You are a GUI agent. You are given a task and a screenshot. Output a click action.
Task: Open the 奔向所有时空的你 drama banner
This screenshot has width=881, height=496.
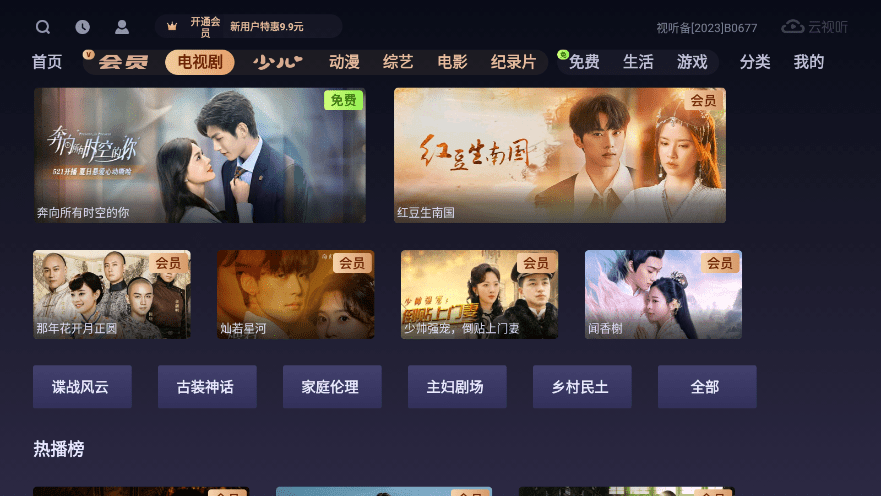point(200,155)
